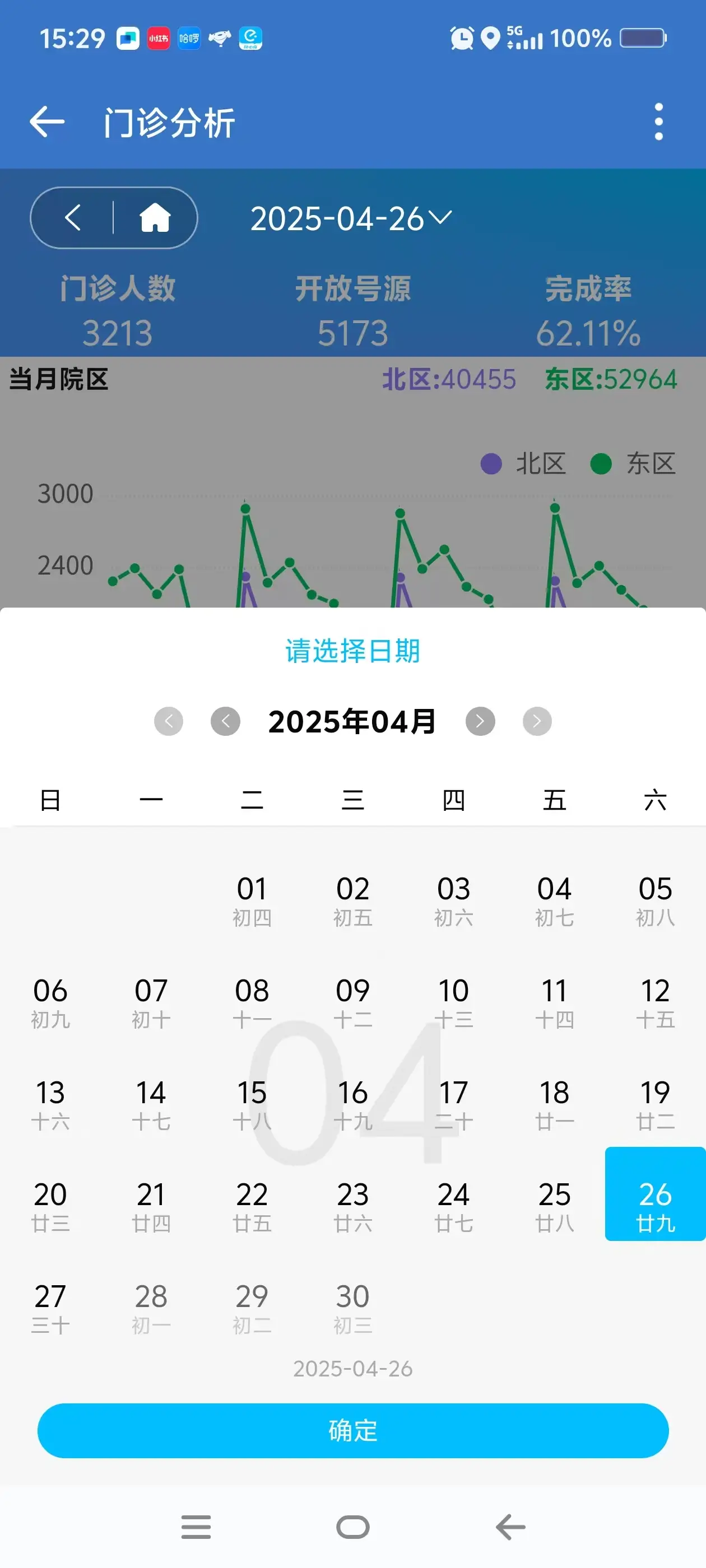
Task: Open system recent apps
Action: [x=196, y=1527]
